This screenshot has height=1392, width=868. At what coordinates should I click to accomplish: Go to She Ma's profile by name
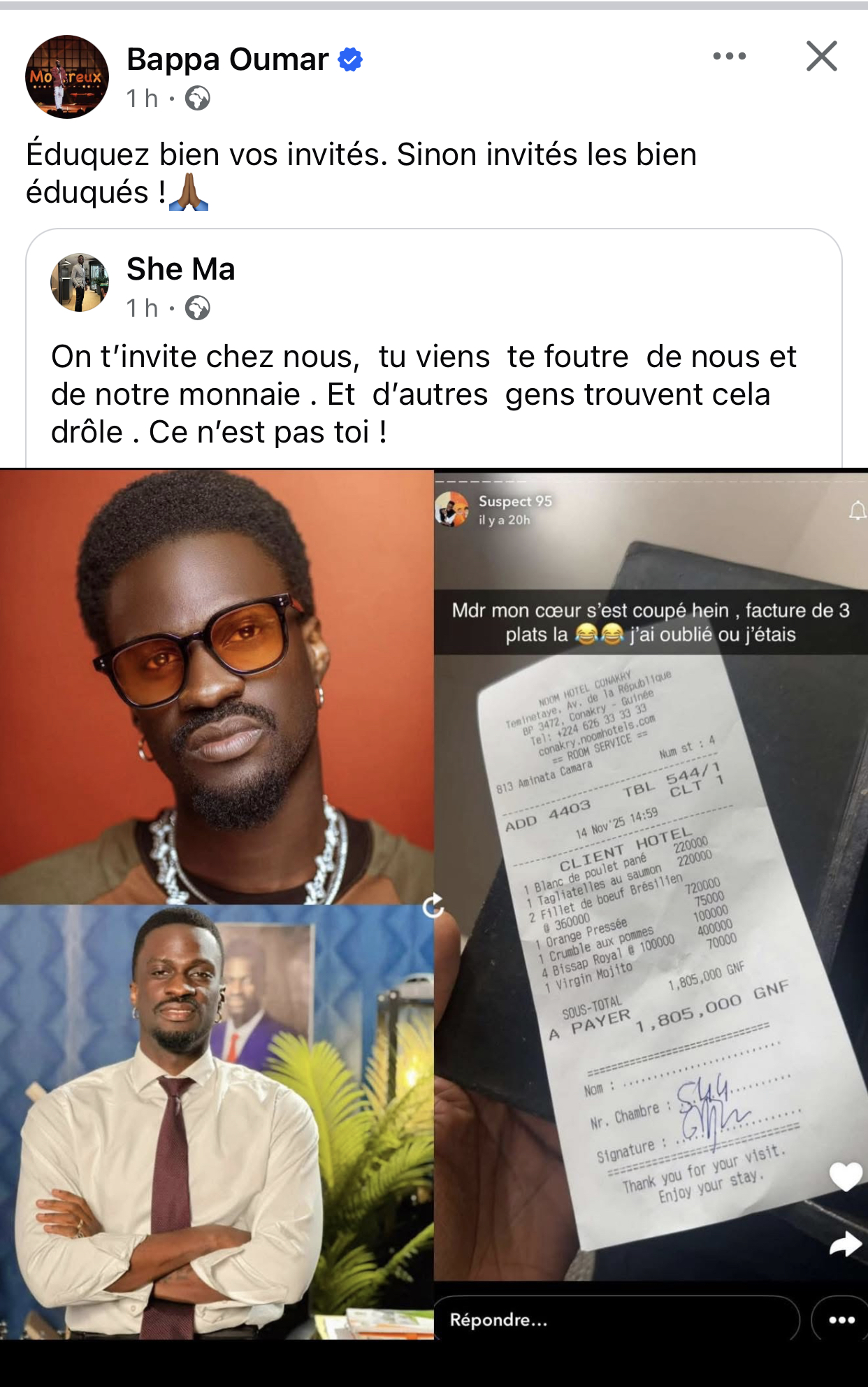[x=180, y=269]
